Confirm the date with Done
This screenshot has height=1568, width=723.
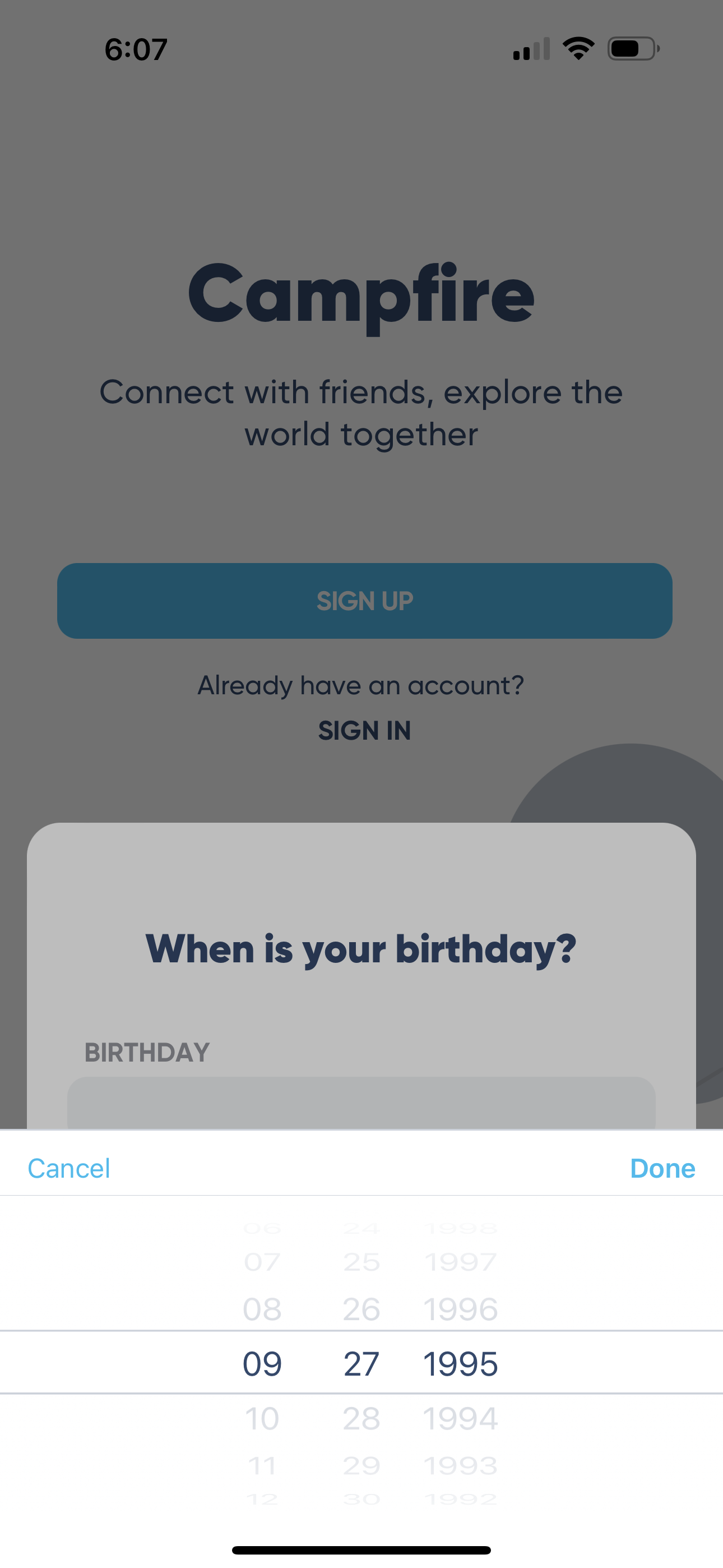click(662, 1168)
